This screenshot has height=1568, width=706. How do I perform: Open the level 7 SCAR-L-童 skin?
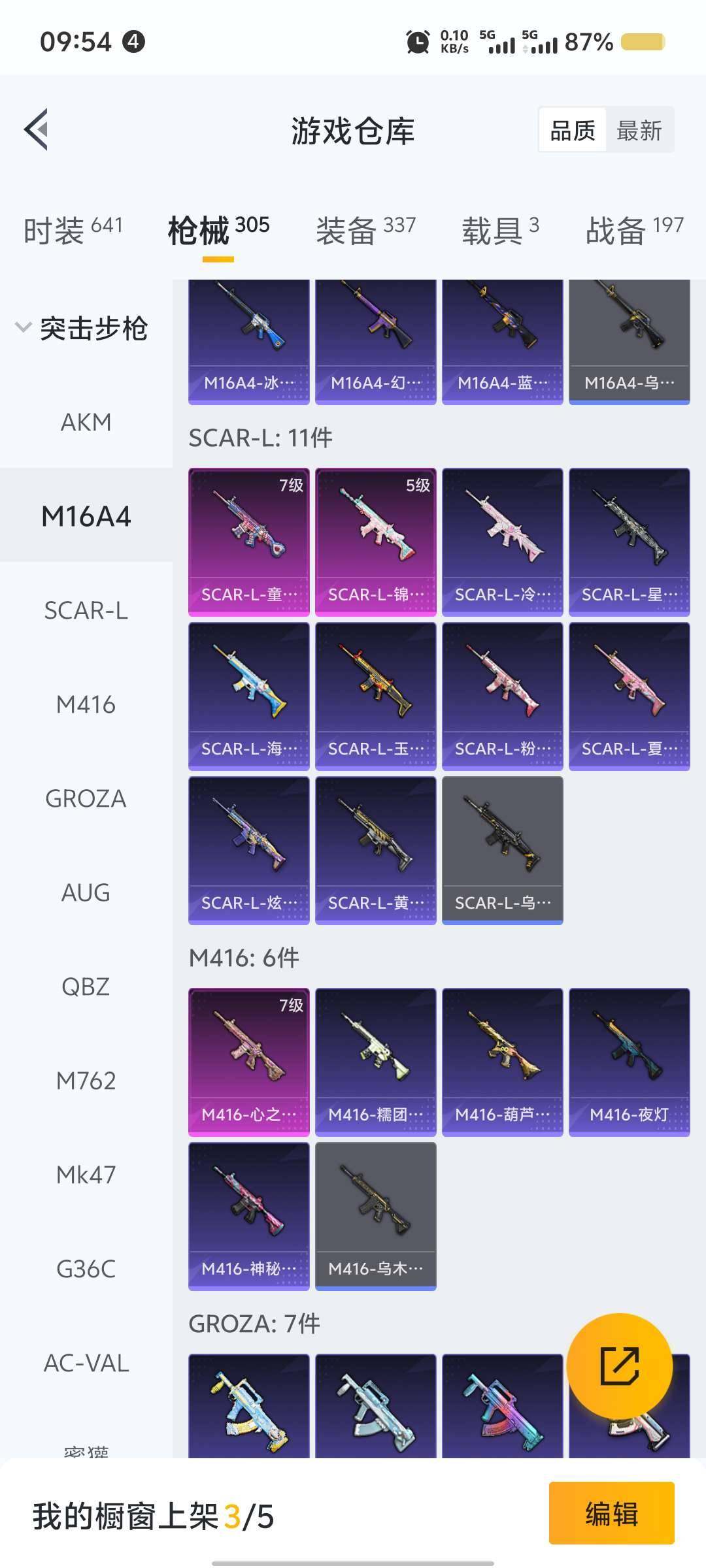coord(248,542)
